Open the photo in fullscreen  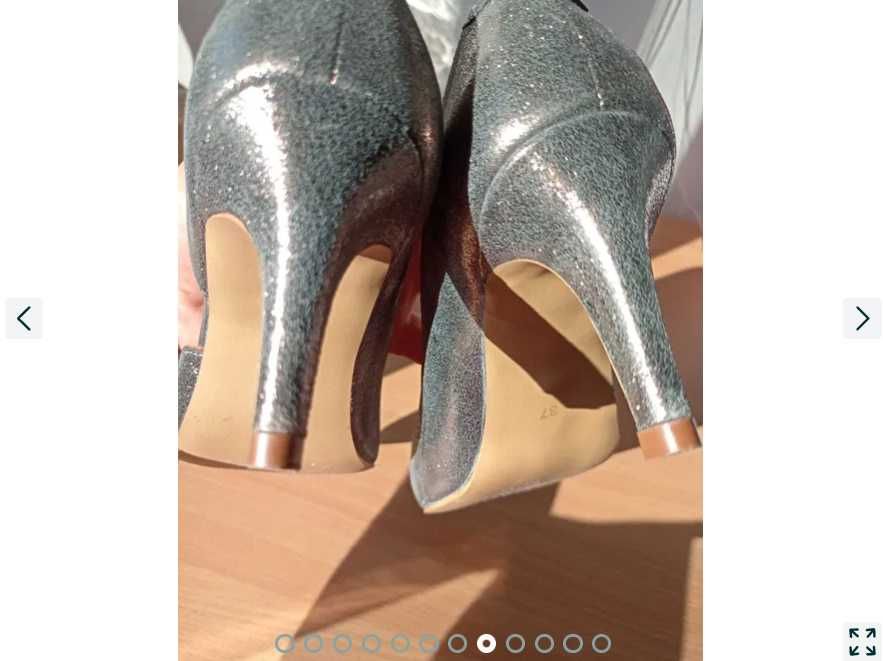pos(862,642)
